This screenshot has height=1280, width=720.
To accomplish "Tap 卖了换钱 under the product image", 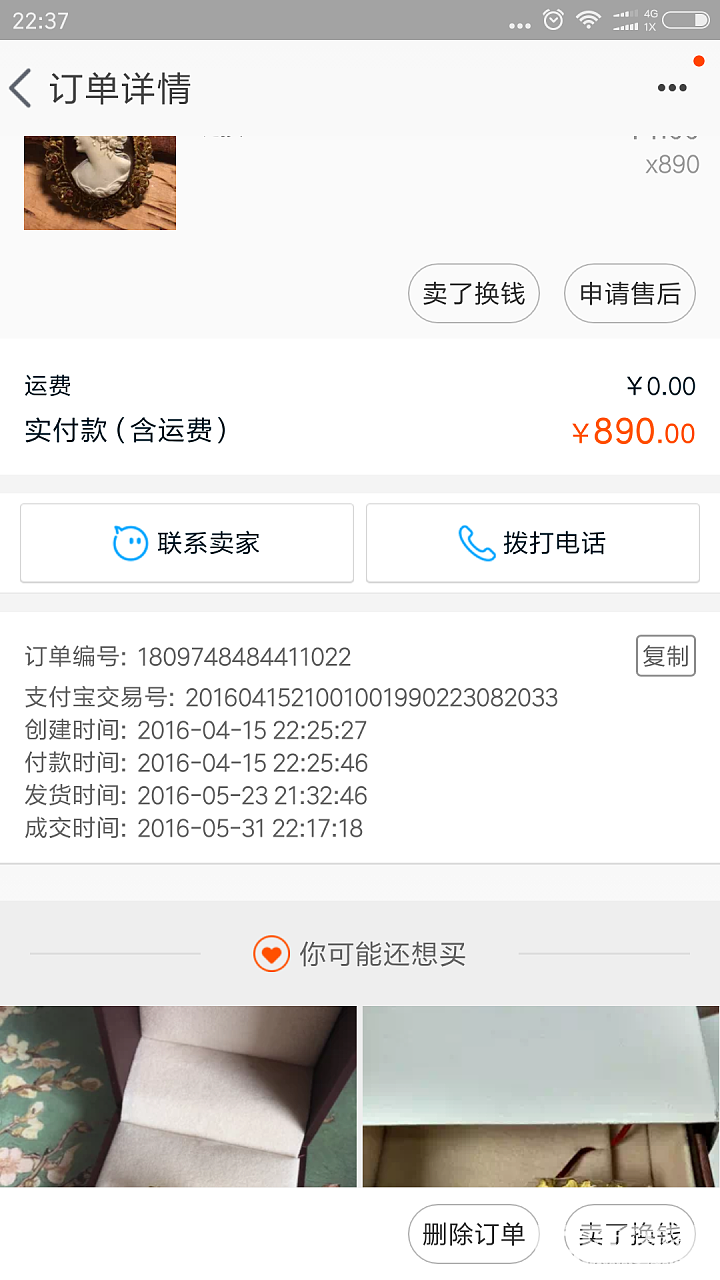I will tap(473, 293).
